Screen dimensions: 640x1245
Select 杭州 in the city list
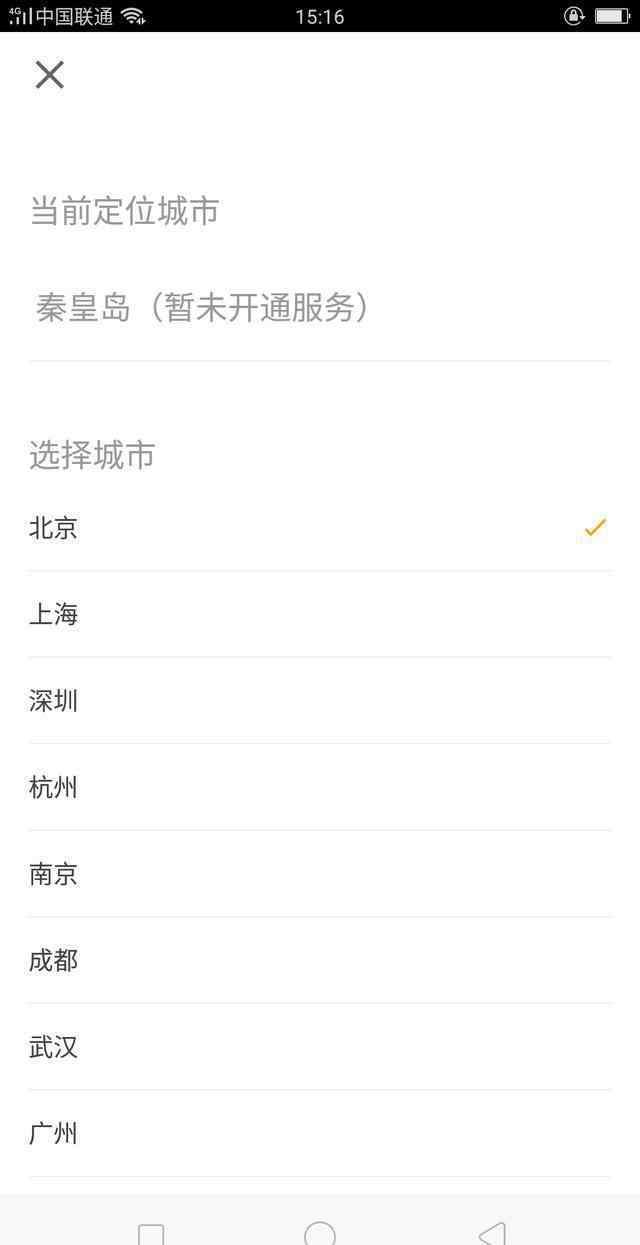[320, 788]
